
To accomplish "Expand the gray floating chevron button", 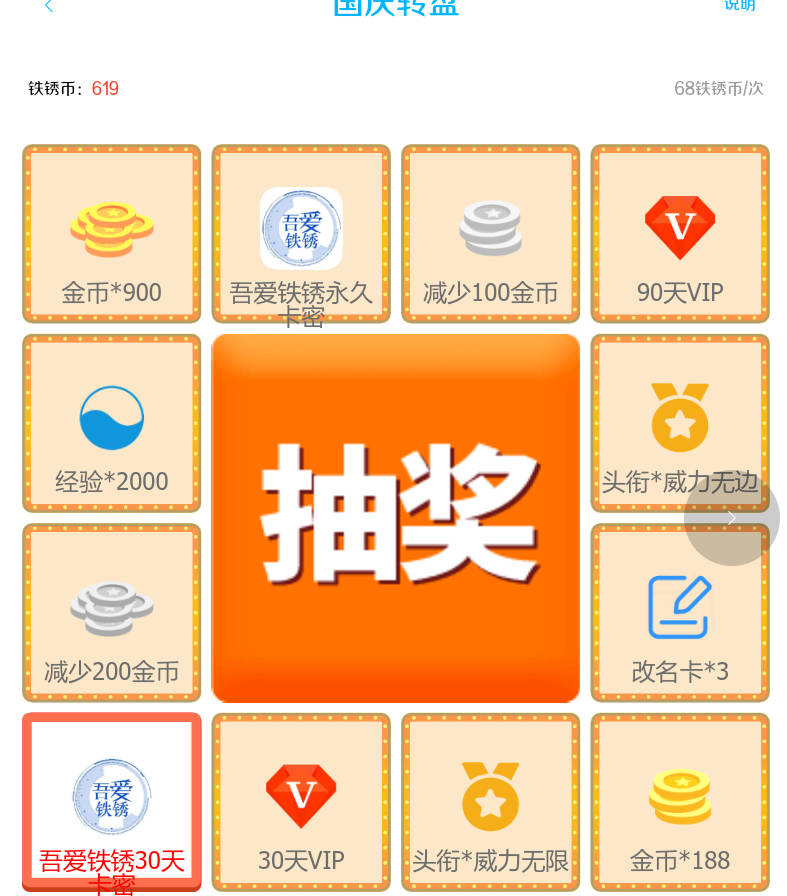I will [731, 518].
